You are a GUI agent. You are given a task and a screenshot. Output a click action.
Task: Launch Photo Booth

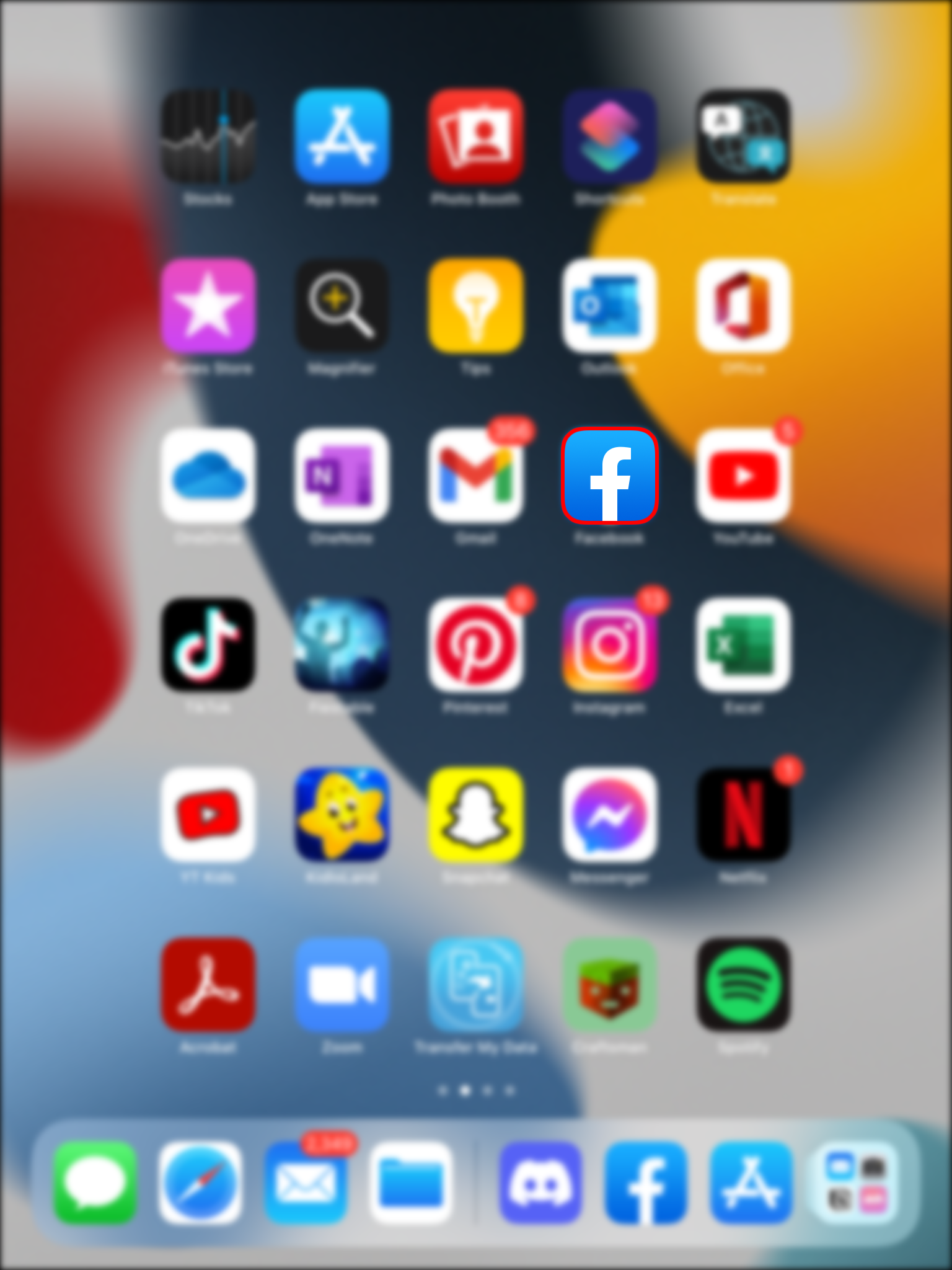coord(475,136)
